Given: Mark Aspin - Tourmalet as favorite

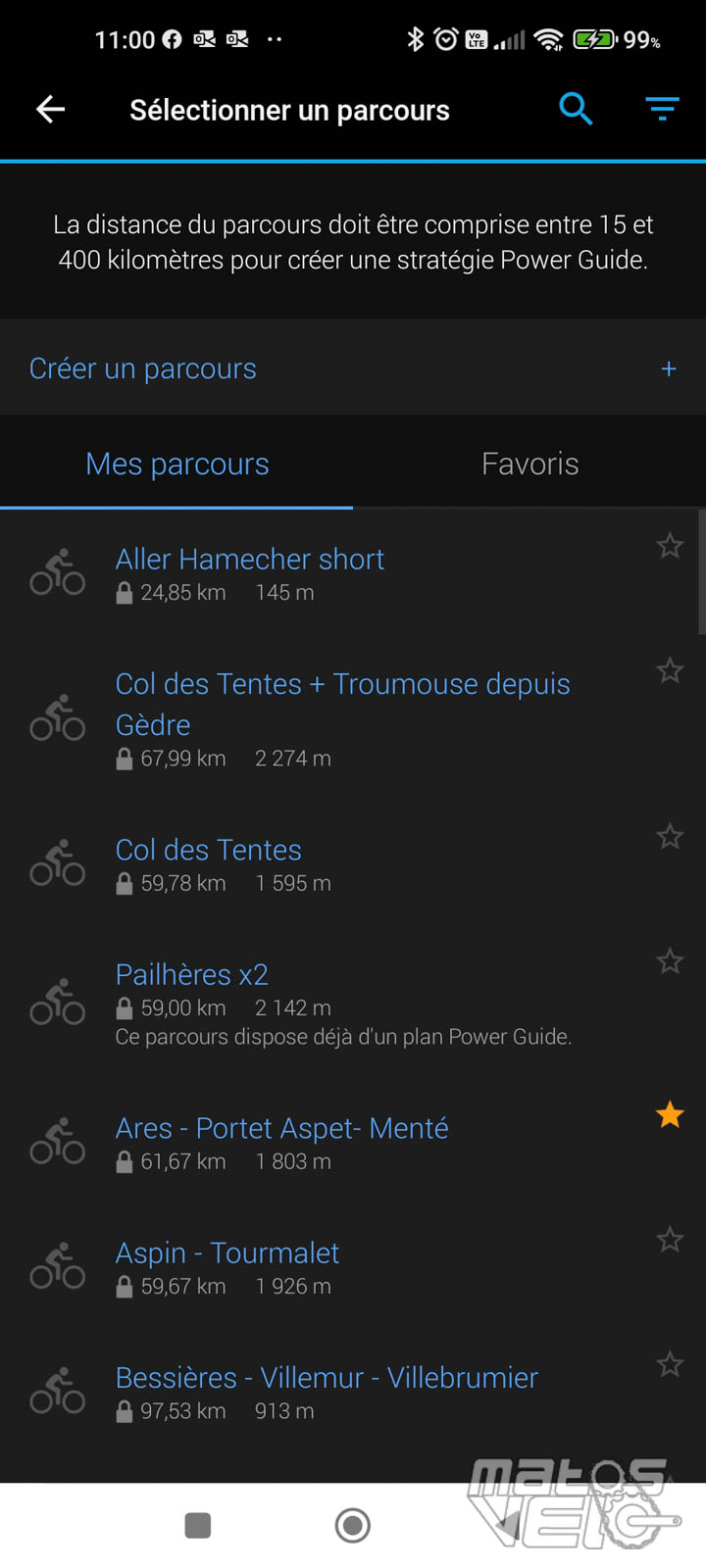Looking at the screenshot, I should pos(670,1239).
